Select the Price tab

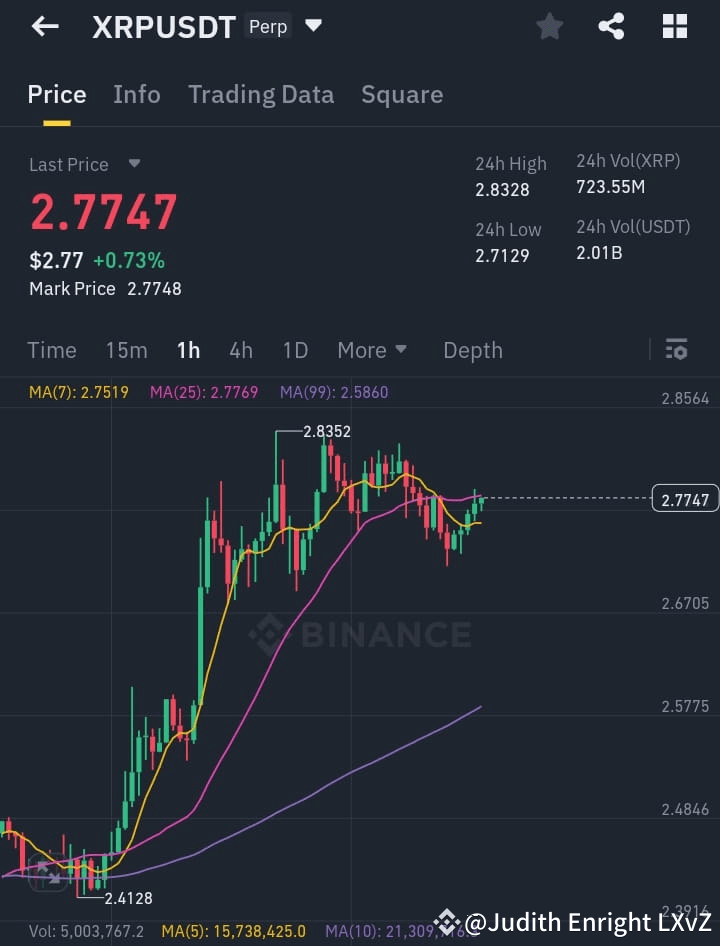pos(56,94)
